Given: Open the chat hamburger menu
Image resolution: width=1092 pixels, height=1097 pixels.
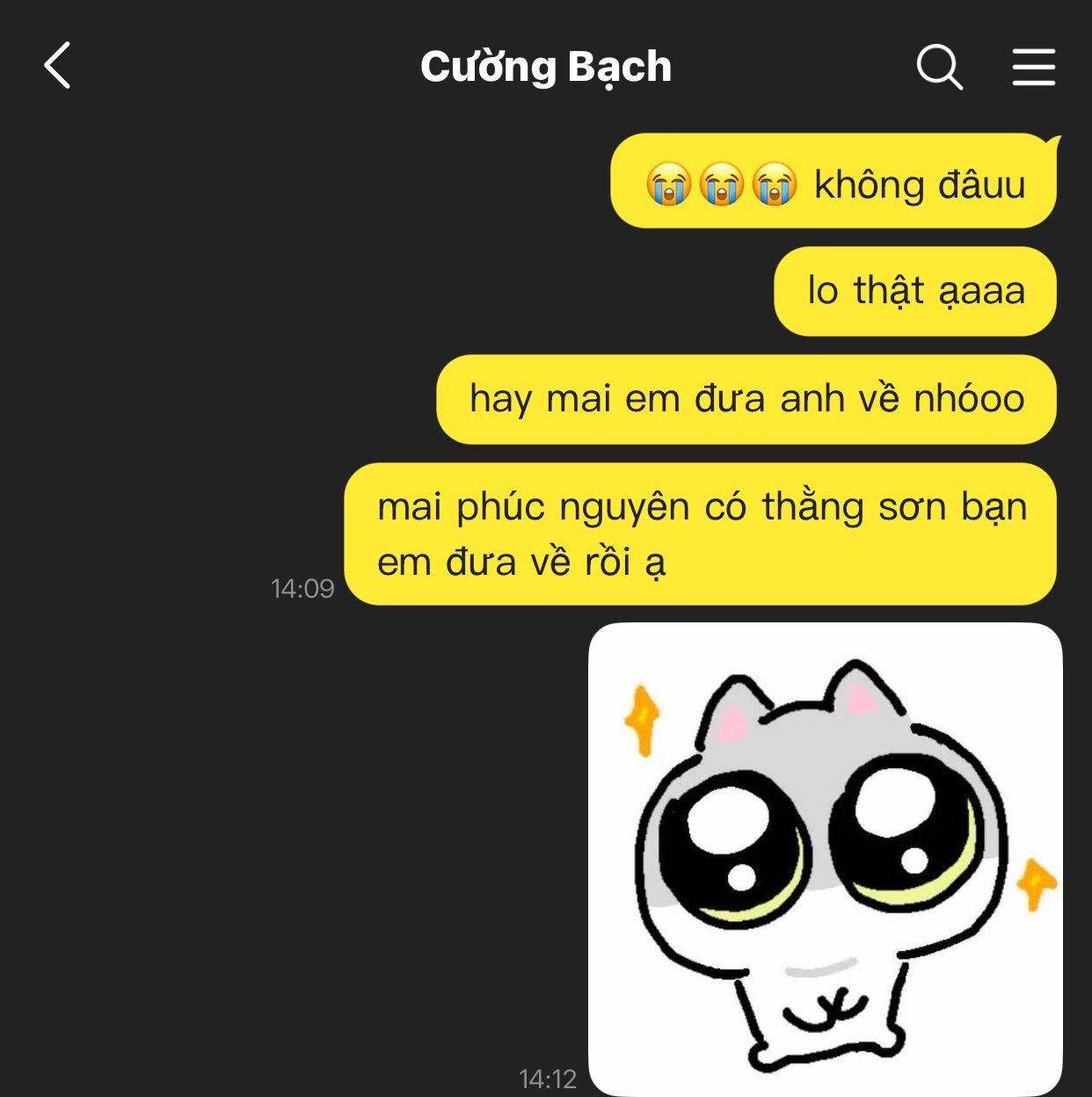Looking at the screenshot, I should click(1033, 67).
